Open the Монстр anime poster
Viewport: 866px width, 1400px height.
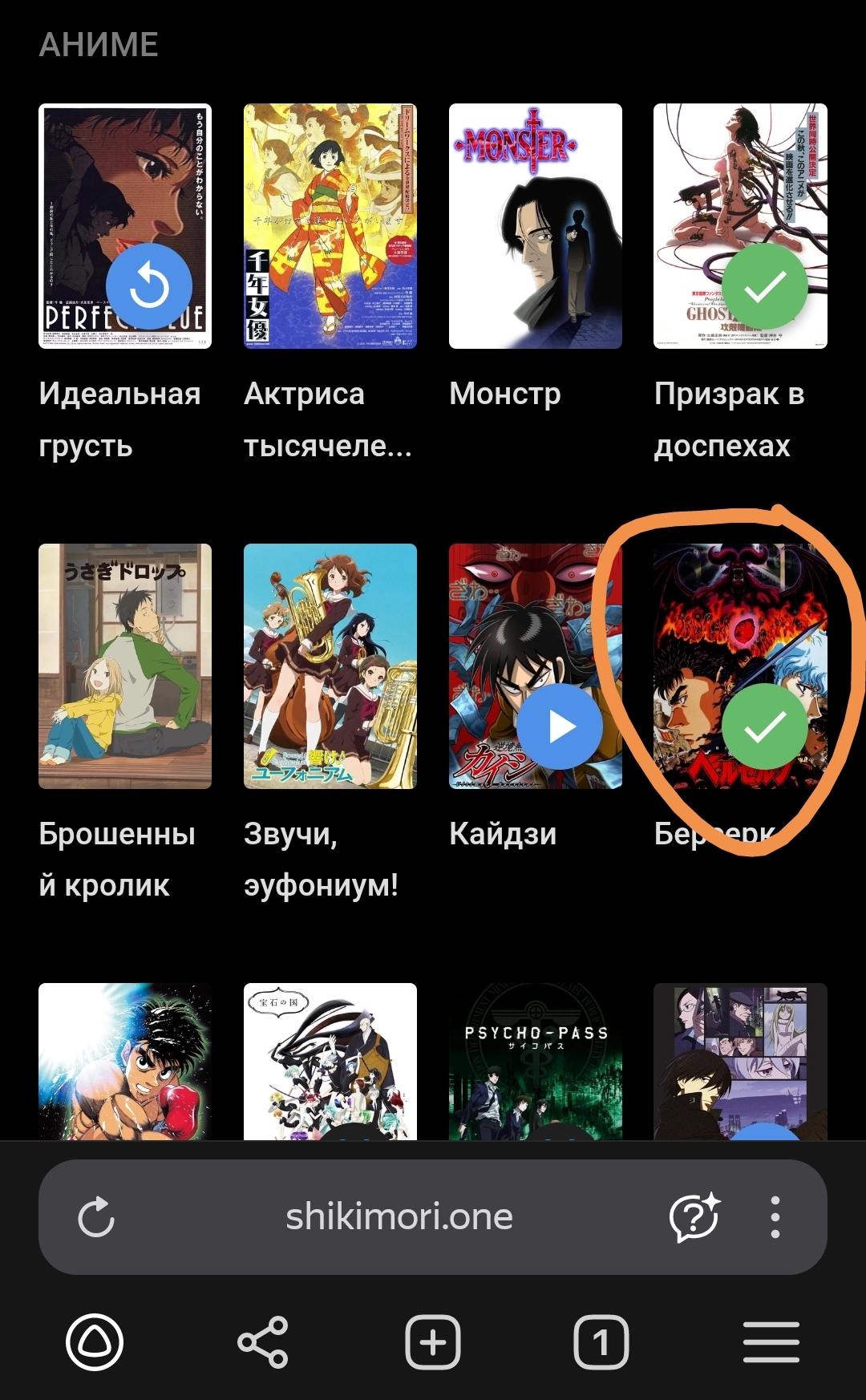point(535,225)
